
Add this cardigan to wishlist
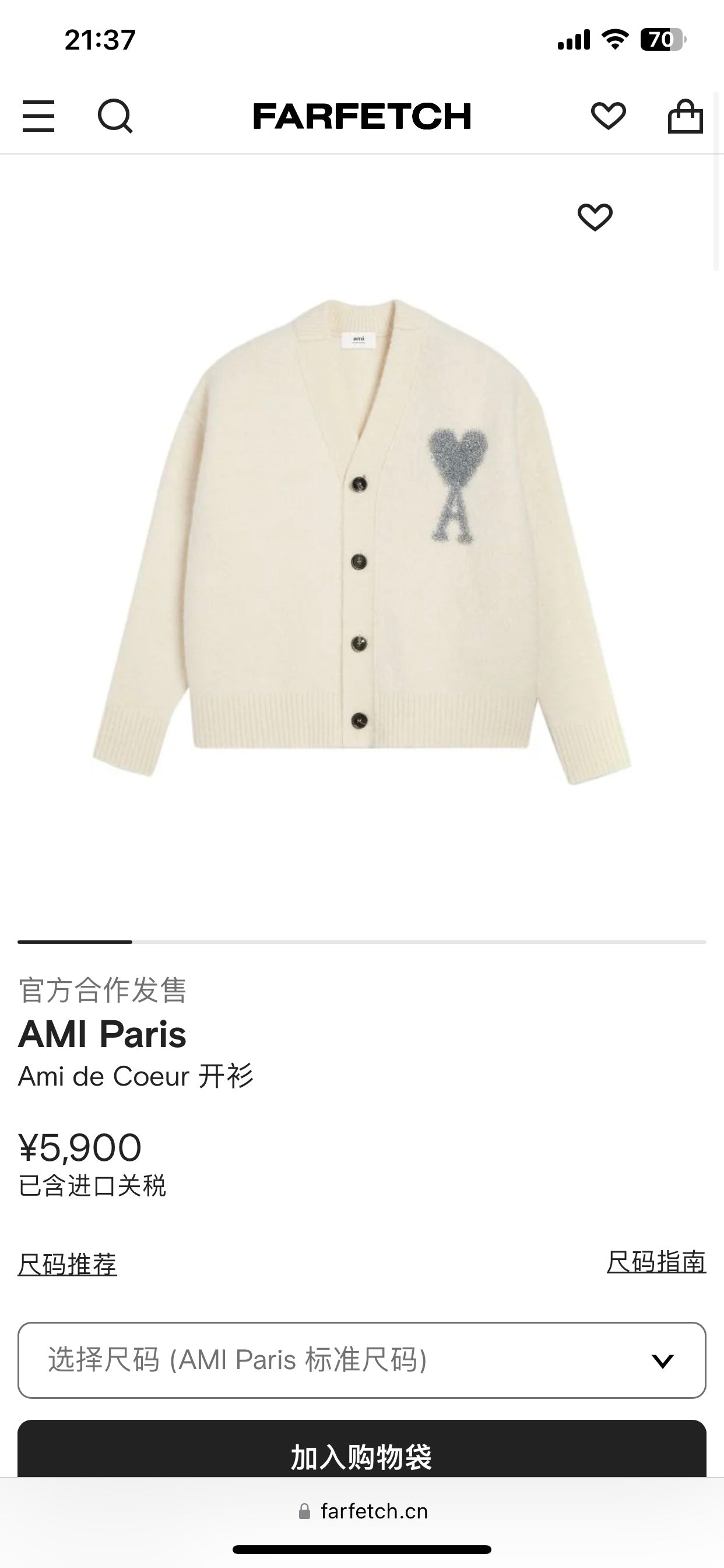(595, 216)
